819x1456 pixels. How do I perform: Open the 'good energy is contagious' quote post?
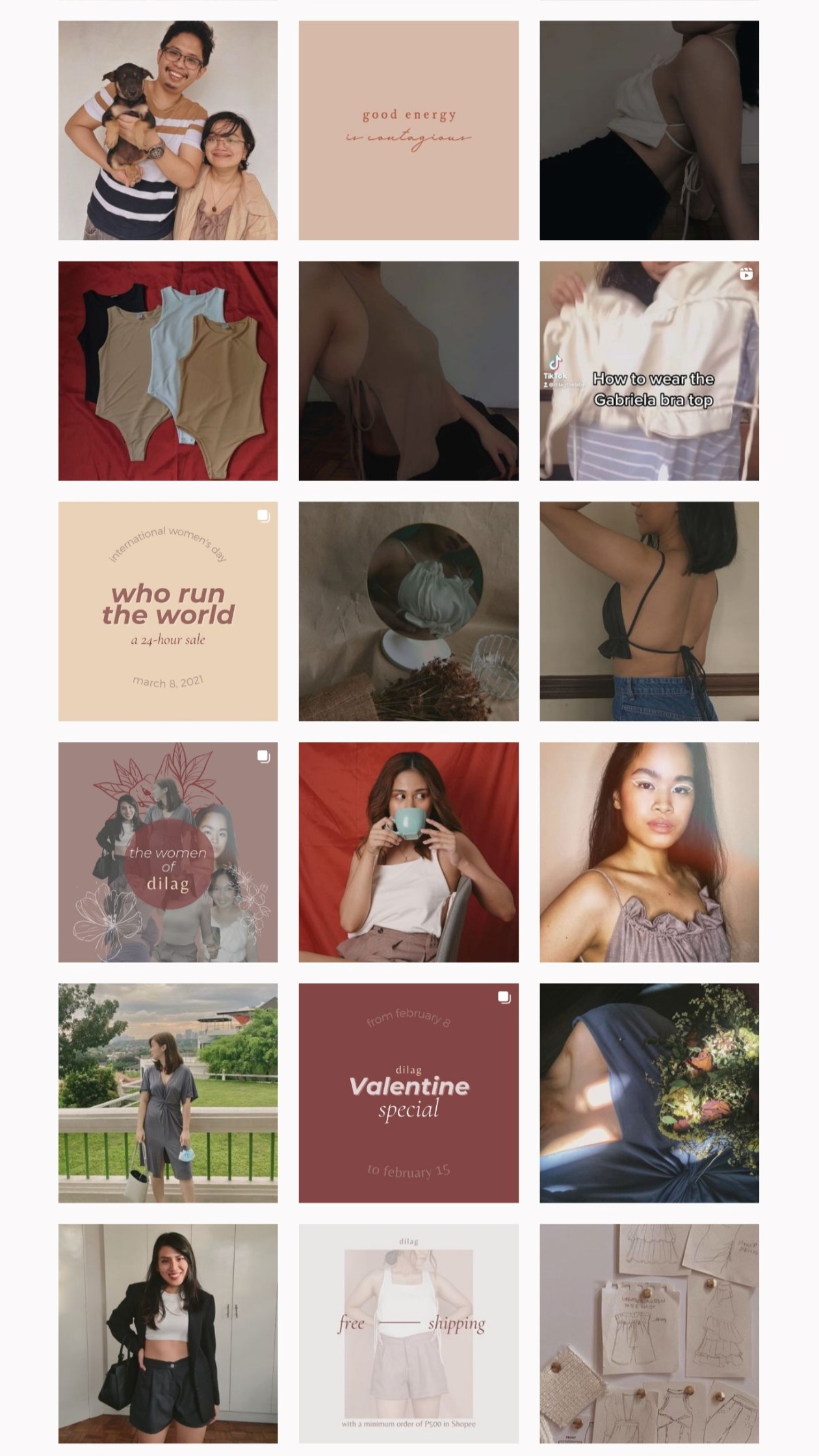click(x=408, y=130)
